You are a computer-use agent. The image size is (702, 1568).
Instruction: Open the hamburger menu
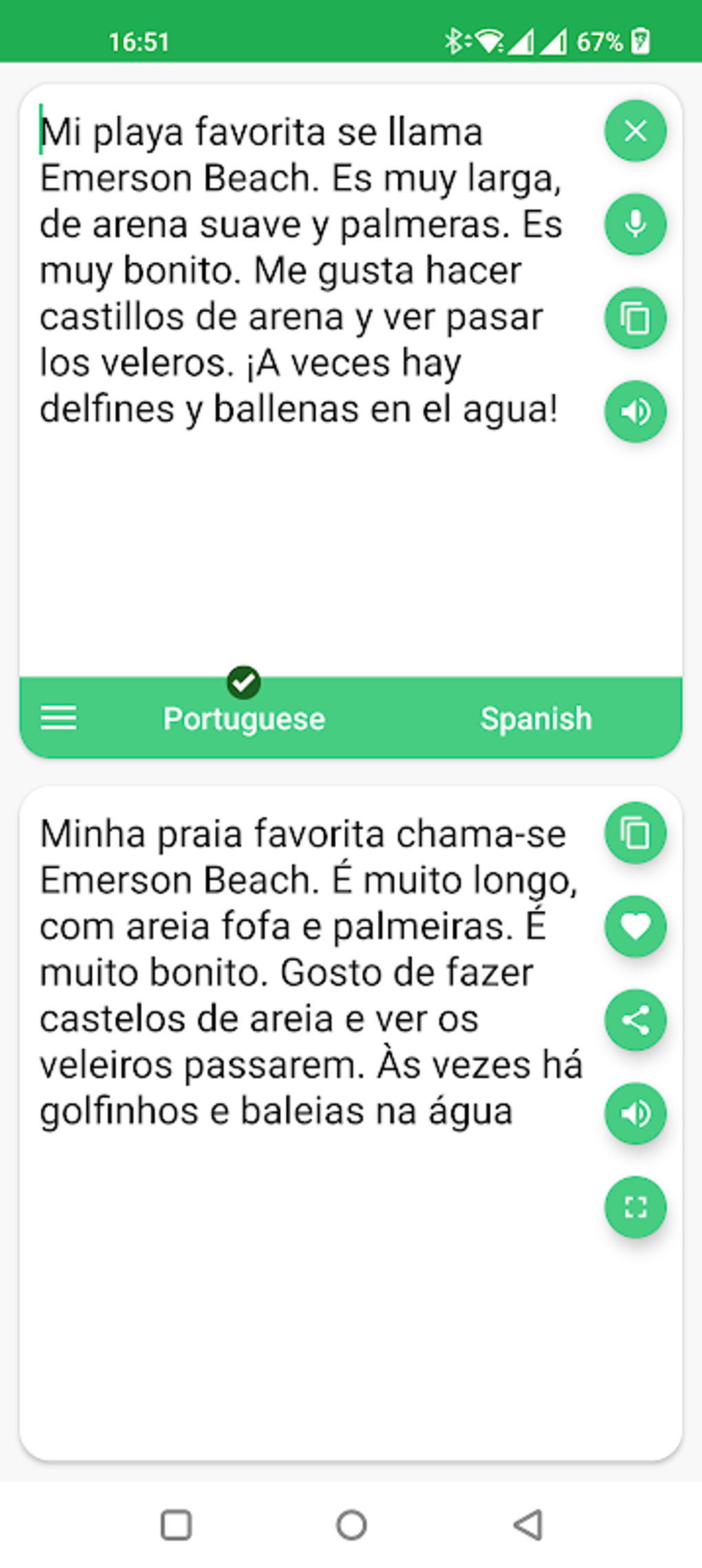[59, 718]
